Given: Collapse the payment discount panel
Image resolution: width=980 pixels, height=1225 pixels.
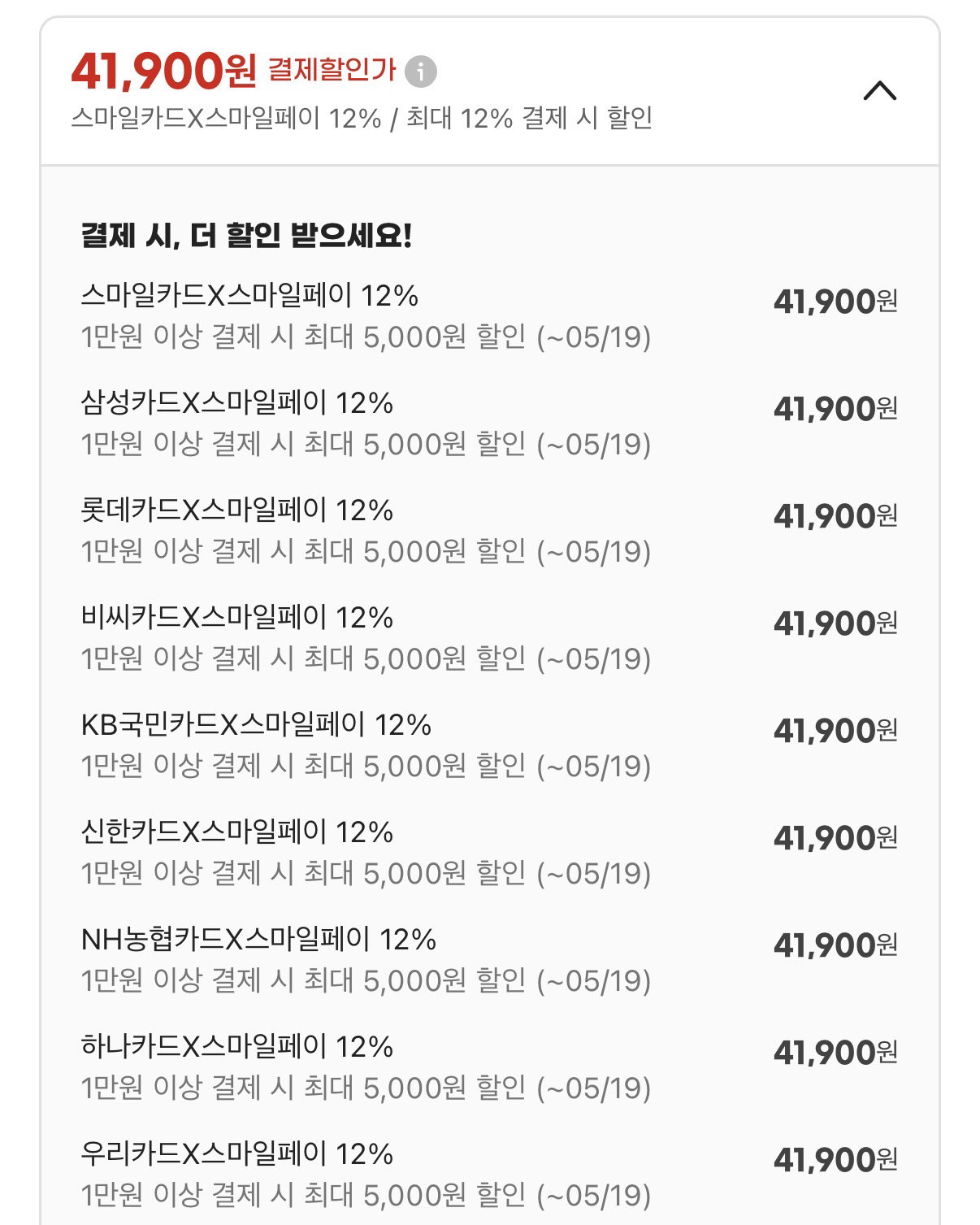Looking at the screenshot, I should pos(879,90).
